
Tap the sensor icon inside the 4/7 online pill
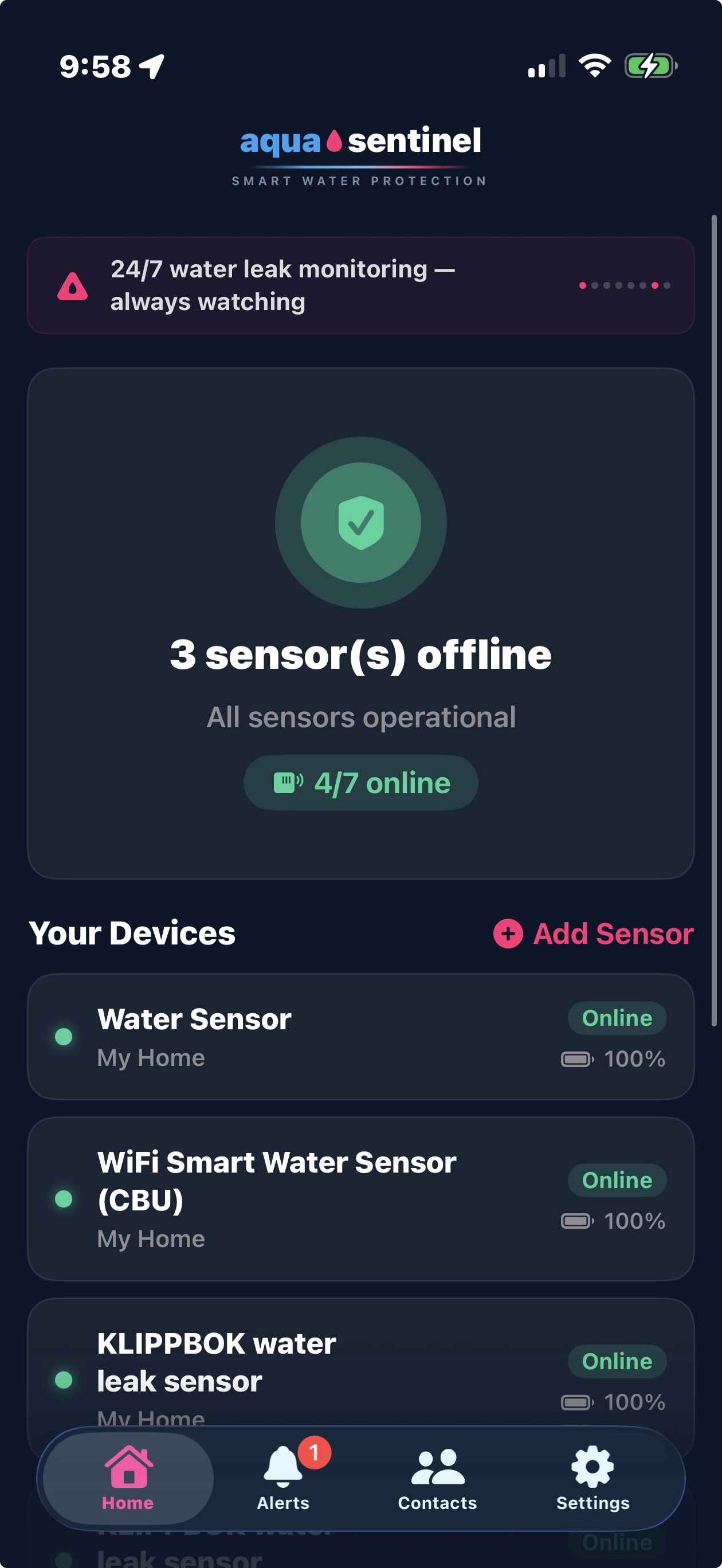(290, 782)
